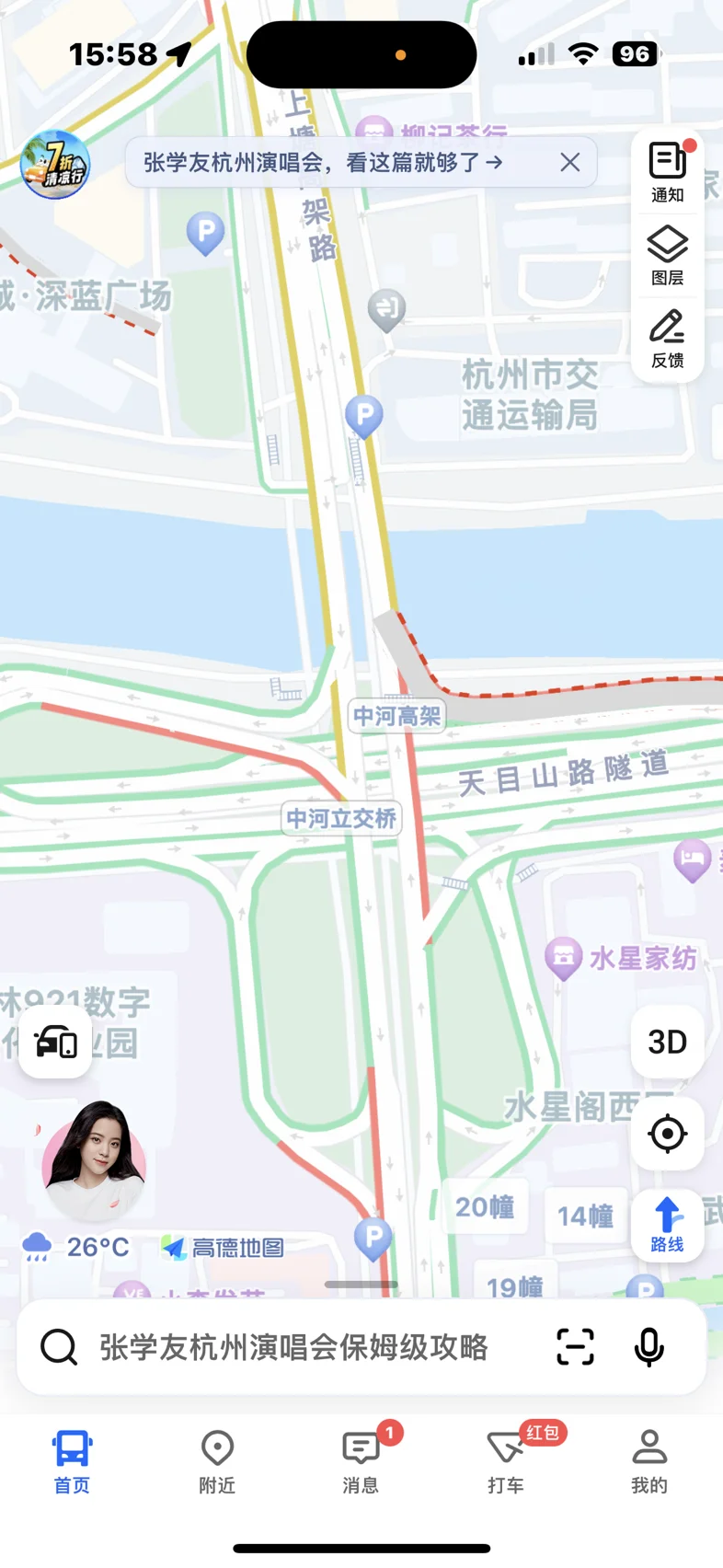Open the 消息 messages tab

coord(361,1461)
